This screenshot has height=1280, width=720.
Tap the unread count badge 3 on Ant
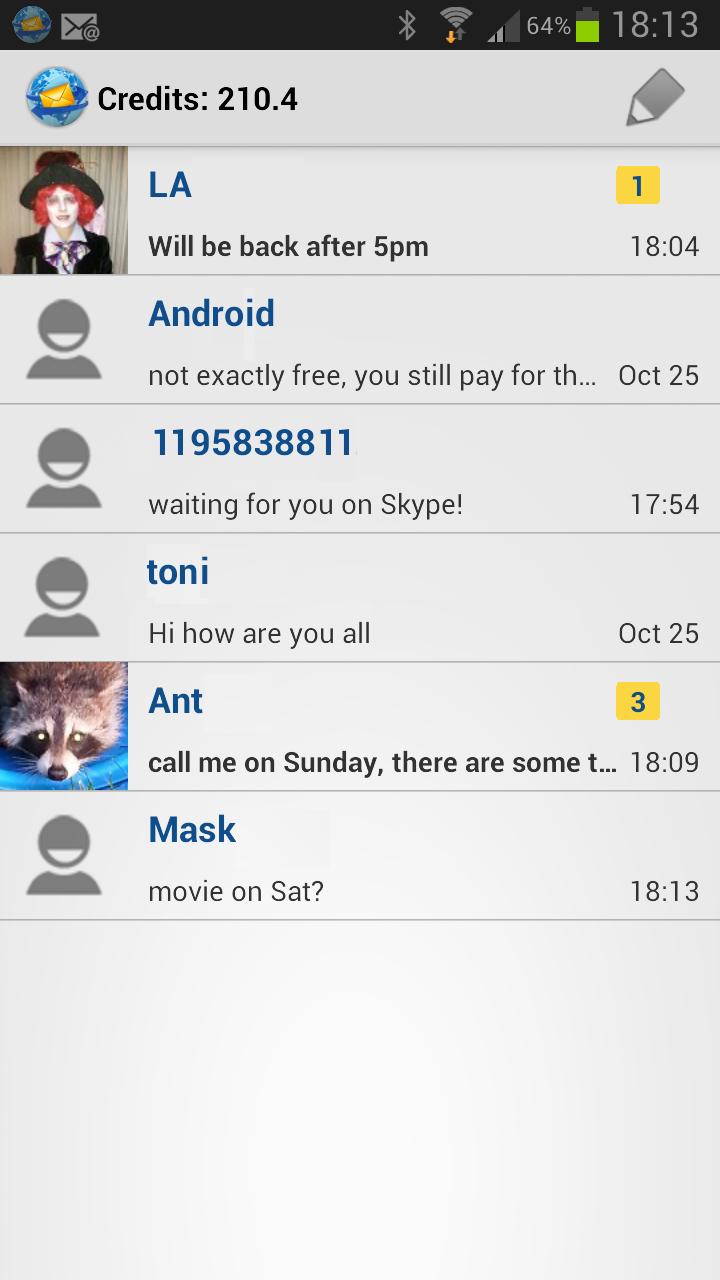click(637, 701)
